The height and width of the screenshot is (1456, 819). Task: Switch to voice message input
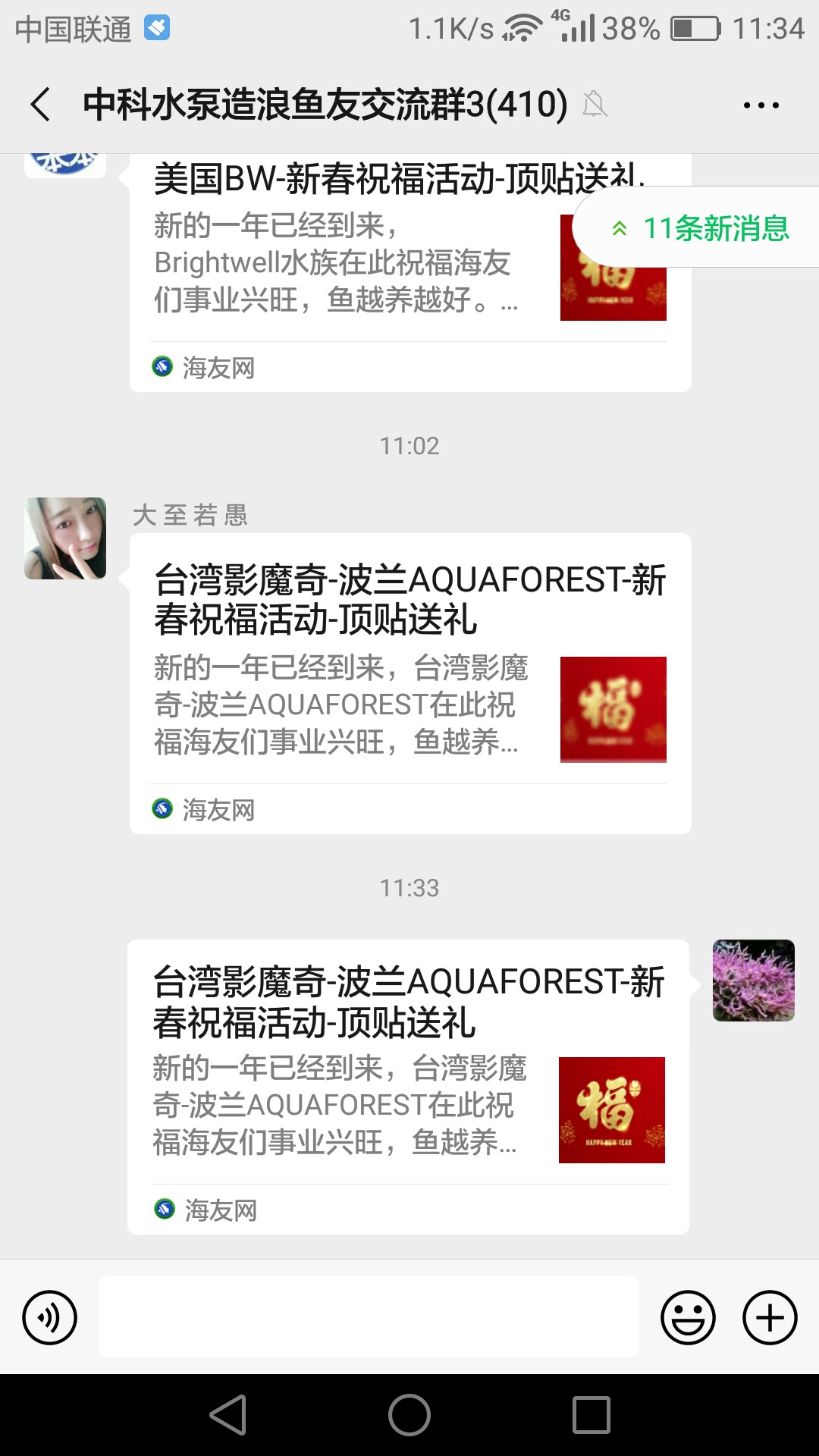click(x=50, y=1317)
